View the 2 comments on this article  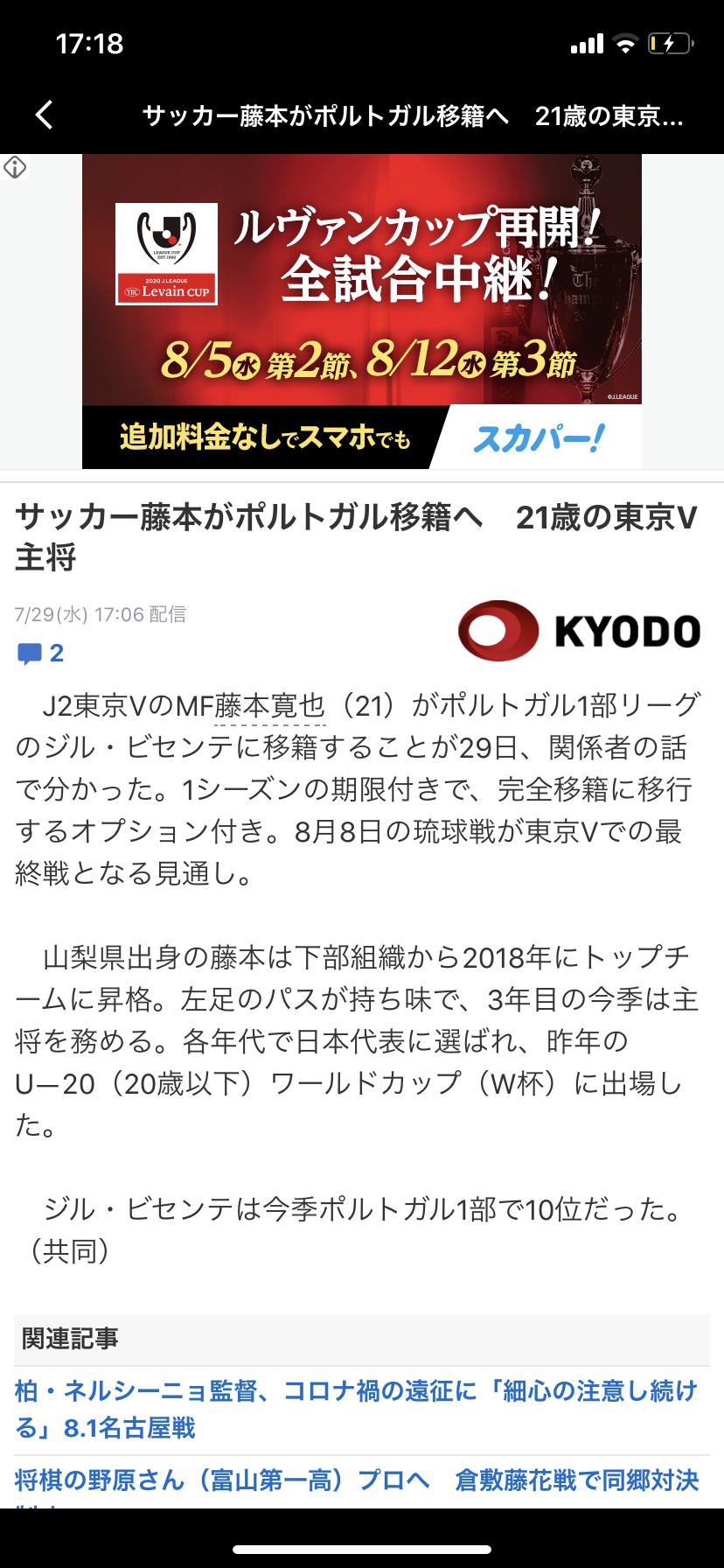pyautogui.click(x=40, y=654)
